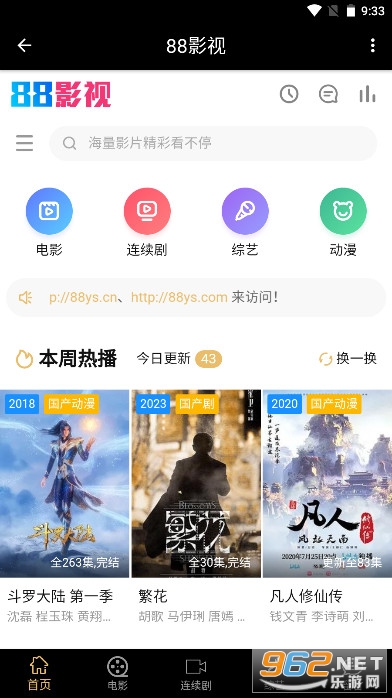The image size is (392, 698).
Task: Go back using the top arrow
Action: coord(24,45)
